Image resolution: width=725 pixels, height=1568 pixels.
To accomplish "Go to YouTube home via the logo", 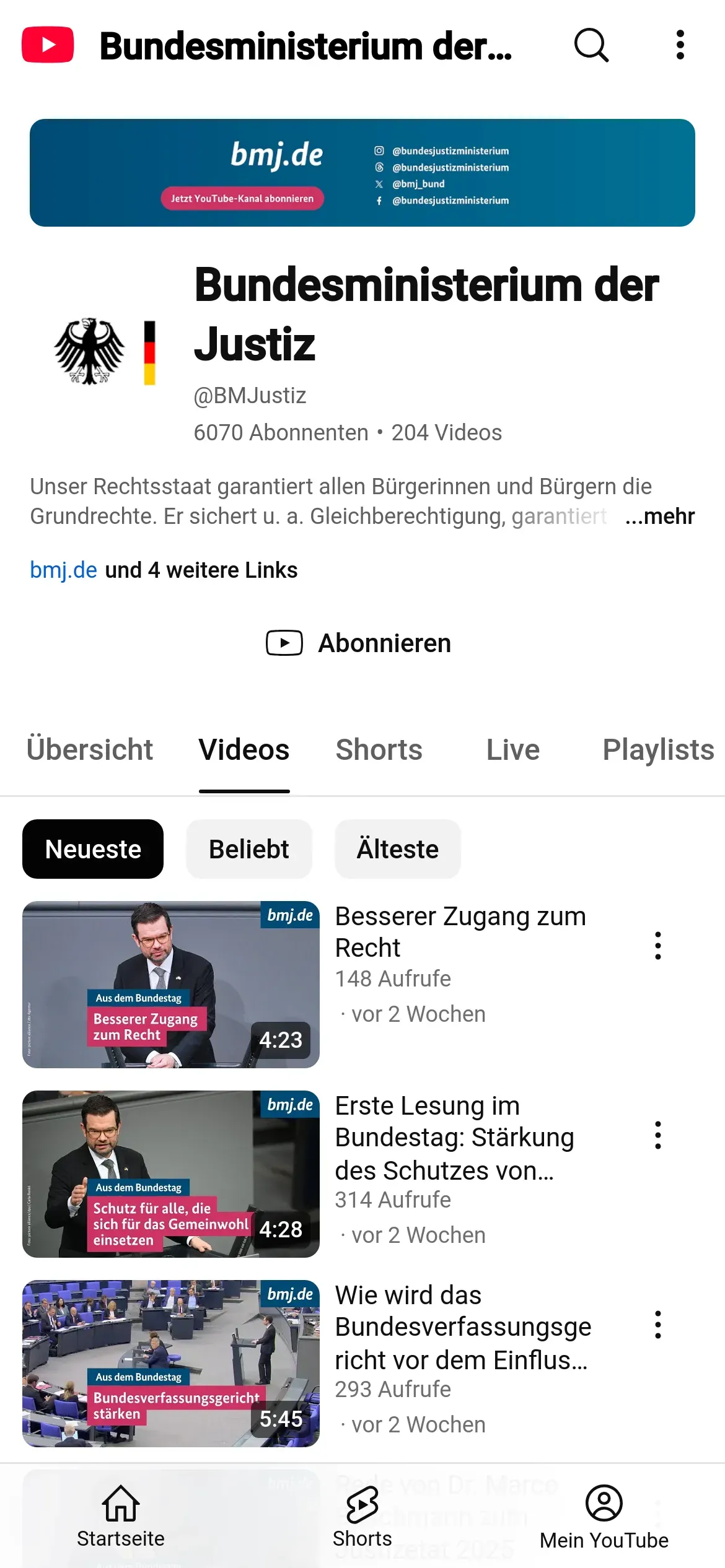I will (x=48, y=45).
